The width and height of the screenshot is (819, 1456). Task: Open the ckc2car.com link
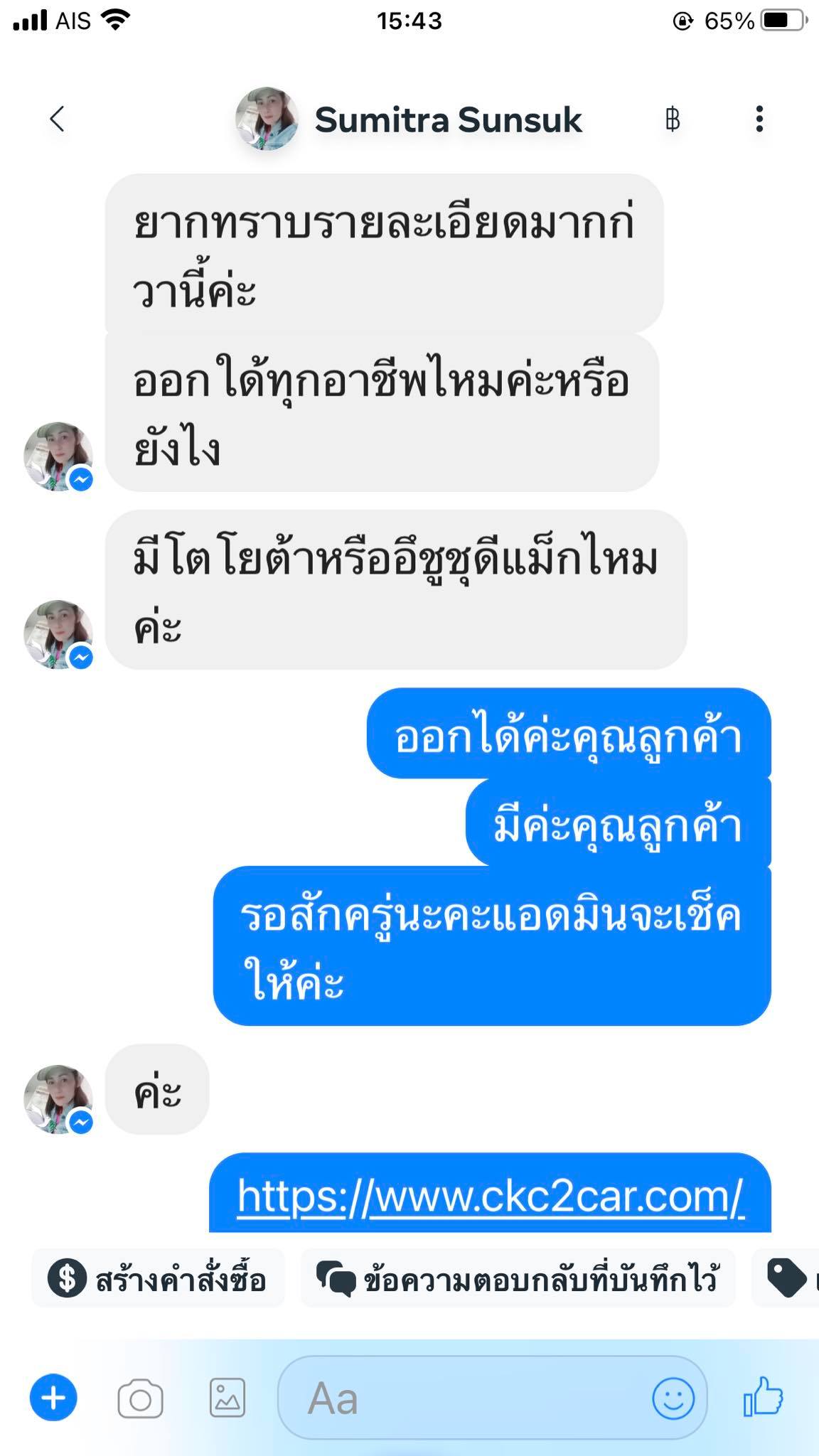pyautogui.click(x=491, y=1196)
